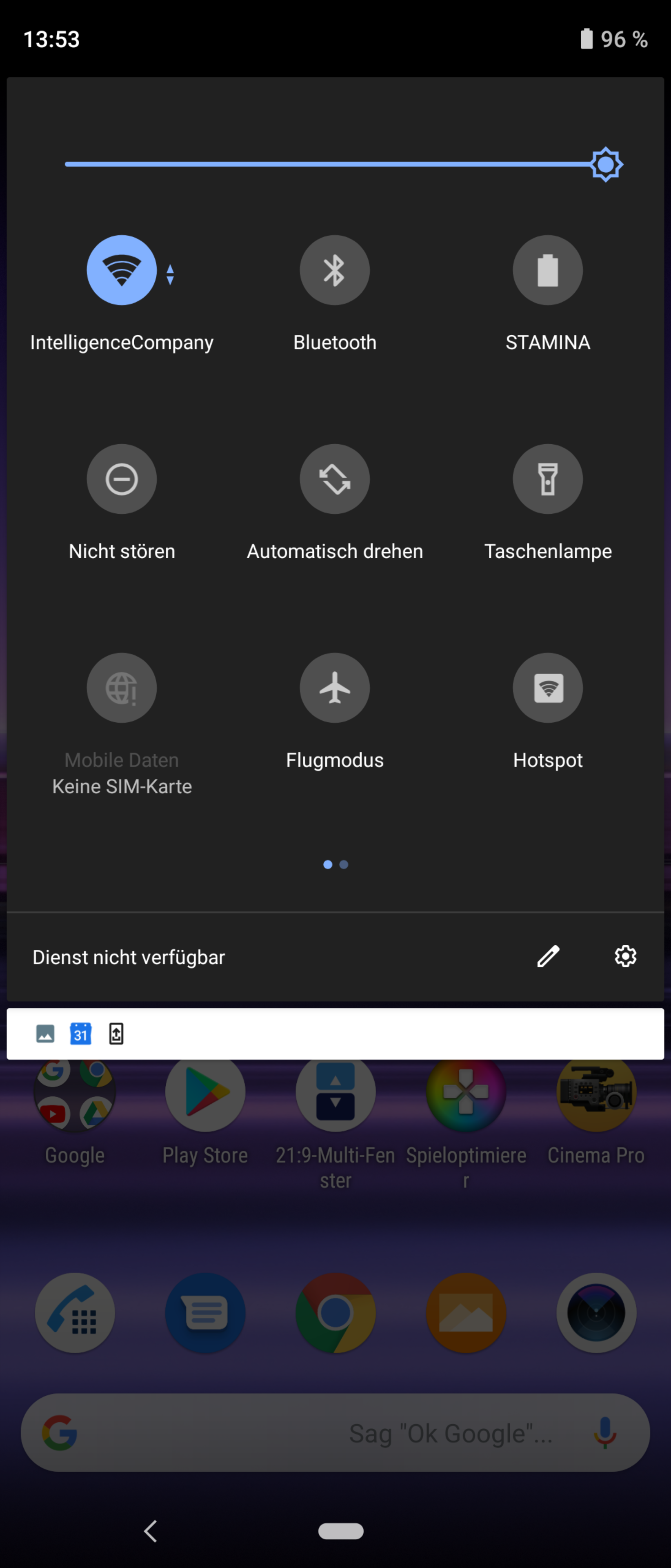Open system settings via gear icon
Viewport: 671px width, 1568px height.
tap(625, 956)
